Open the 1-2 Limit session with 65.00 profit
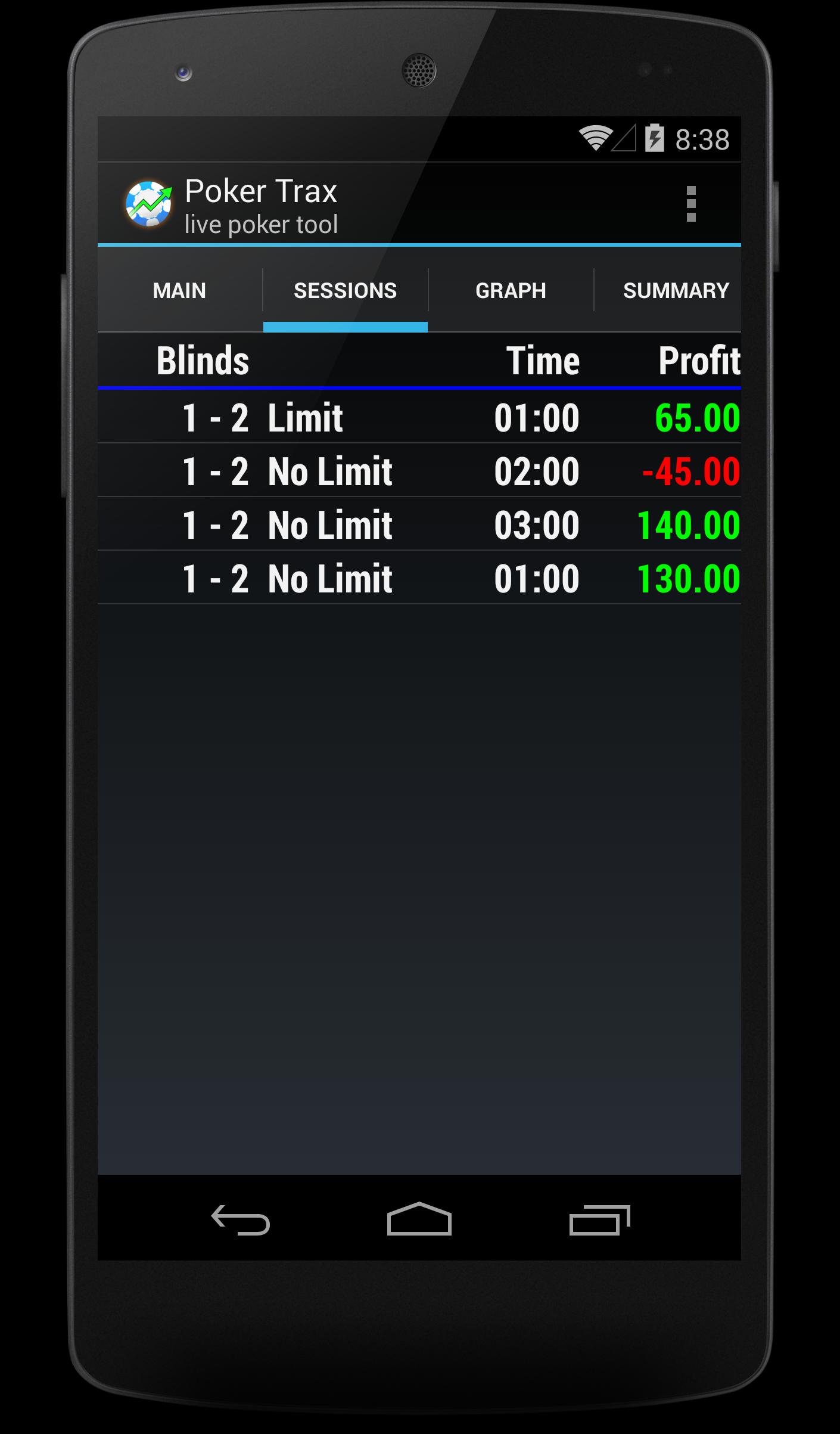The image size is (840, 1434). (417, 417)
